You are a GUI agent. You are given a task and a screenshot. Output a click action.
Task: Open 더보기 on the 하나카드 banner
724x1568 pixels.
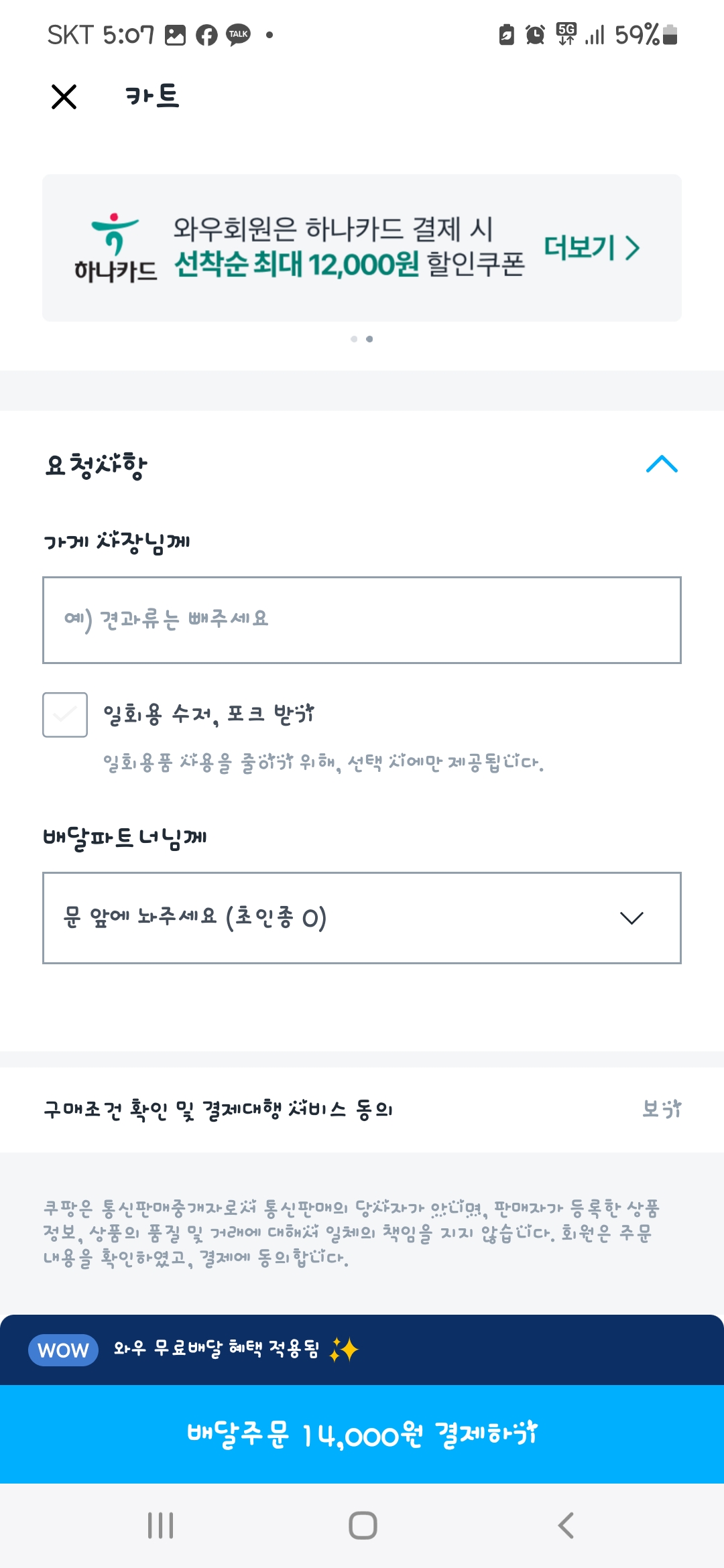(x=591, y=248)
